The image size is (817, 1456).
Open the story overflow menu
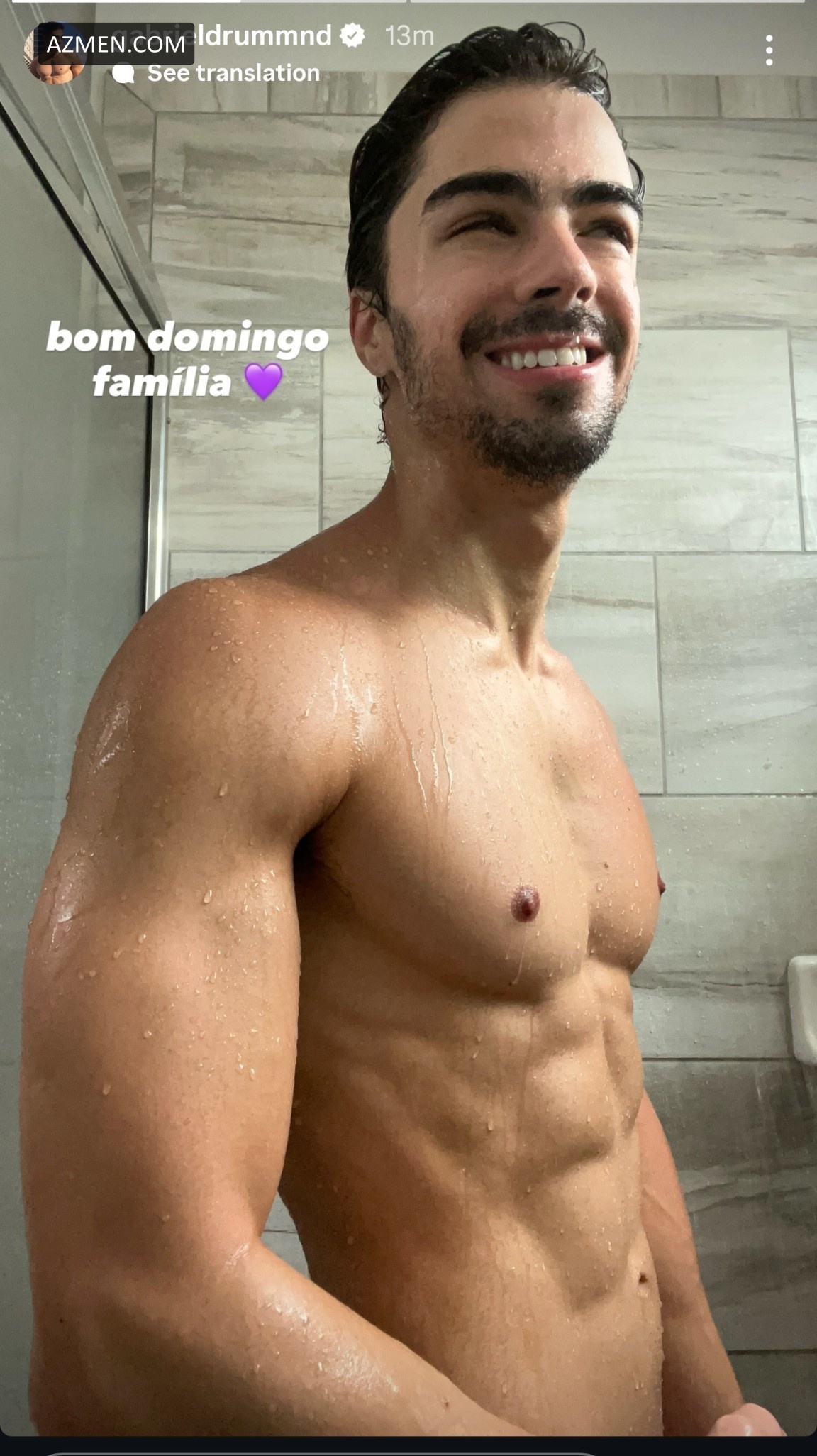(769, 51)
